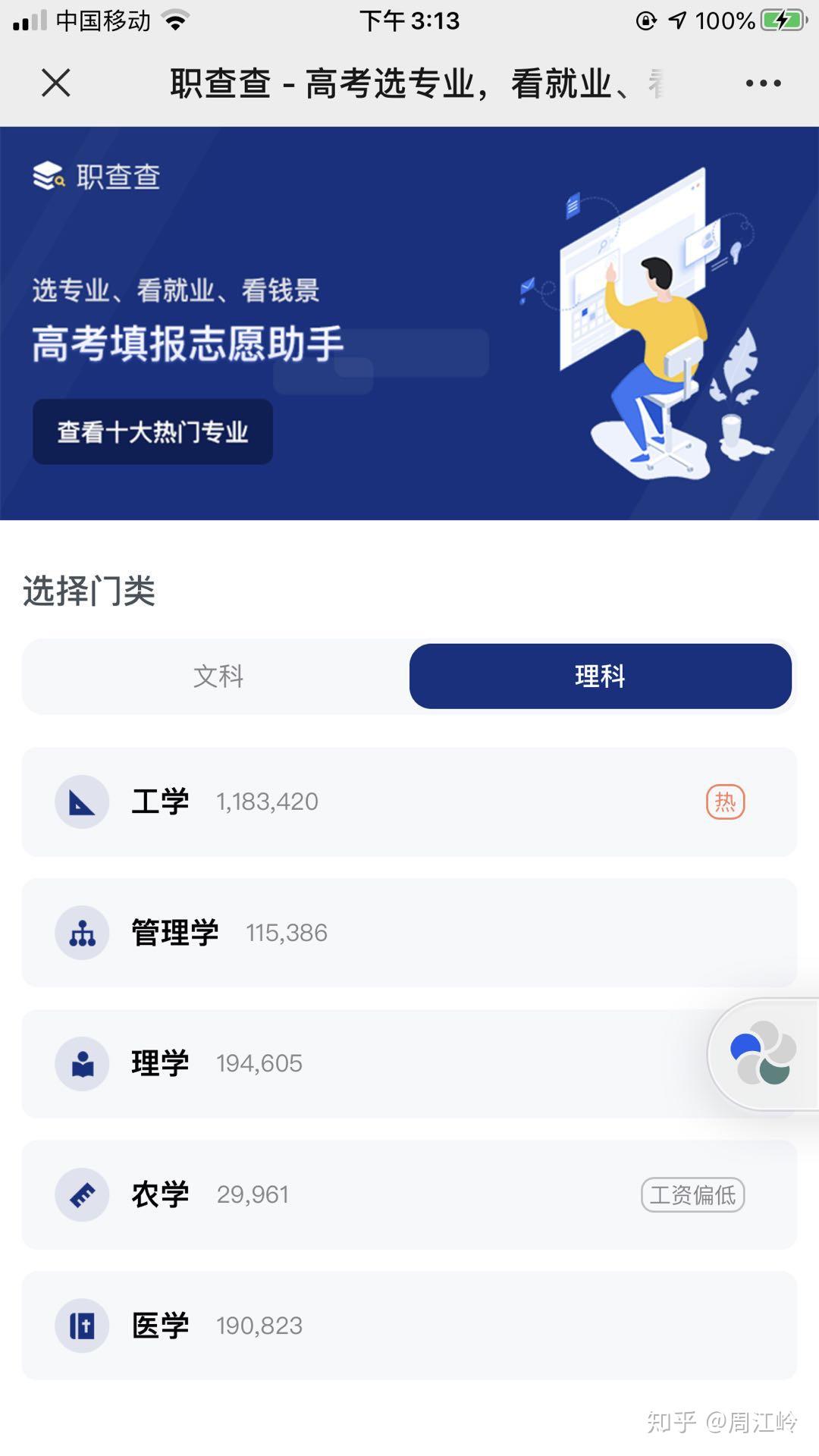This screenshot has height=1456, width=819.
Task: Toggle selection of the 管理学 row
Action: click(x=409, y=932)
